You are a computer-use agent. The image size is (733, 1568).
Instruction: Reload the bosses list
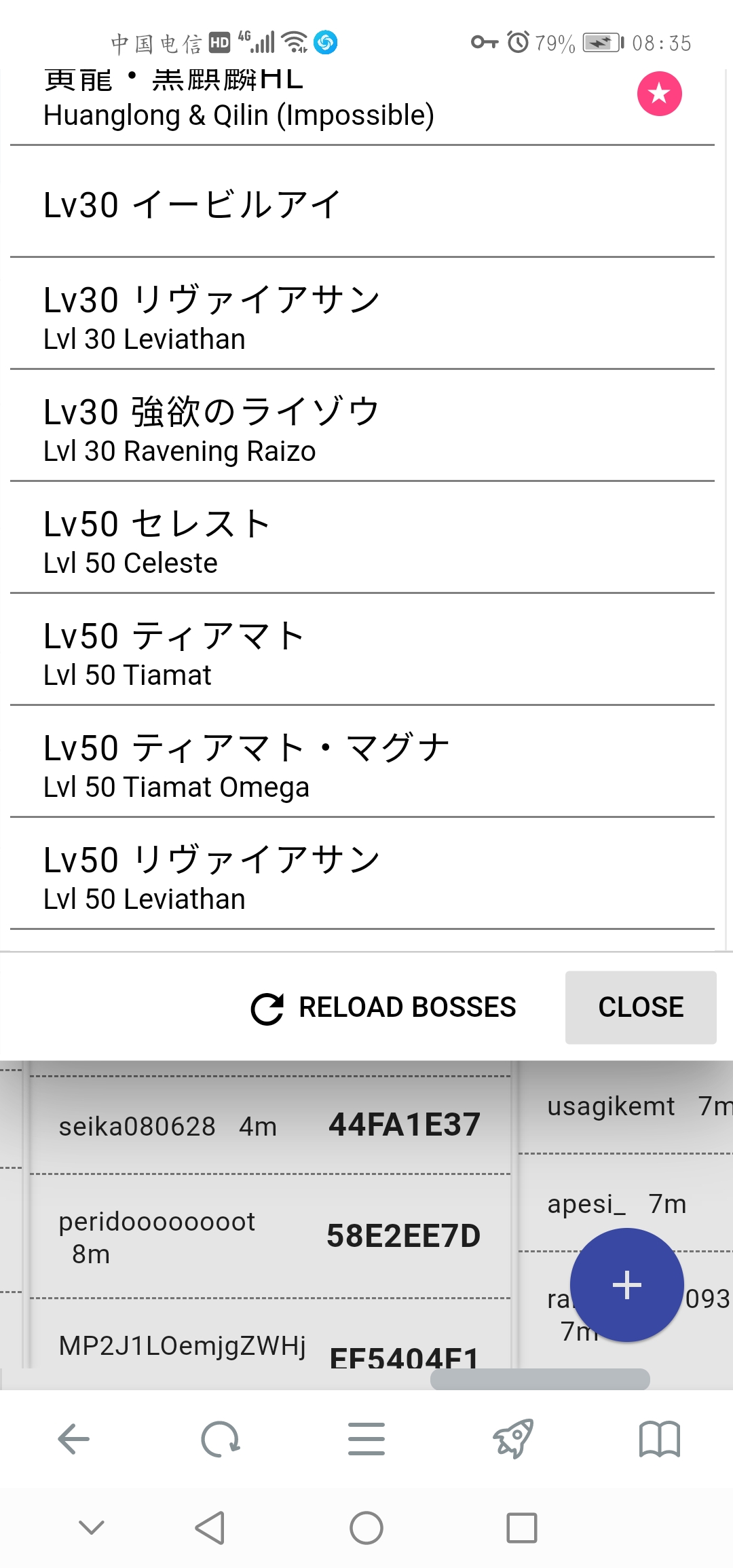tap(383, 1007)
